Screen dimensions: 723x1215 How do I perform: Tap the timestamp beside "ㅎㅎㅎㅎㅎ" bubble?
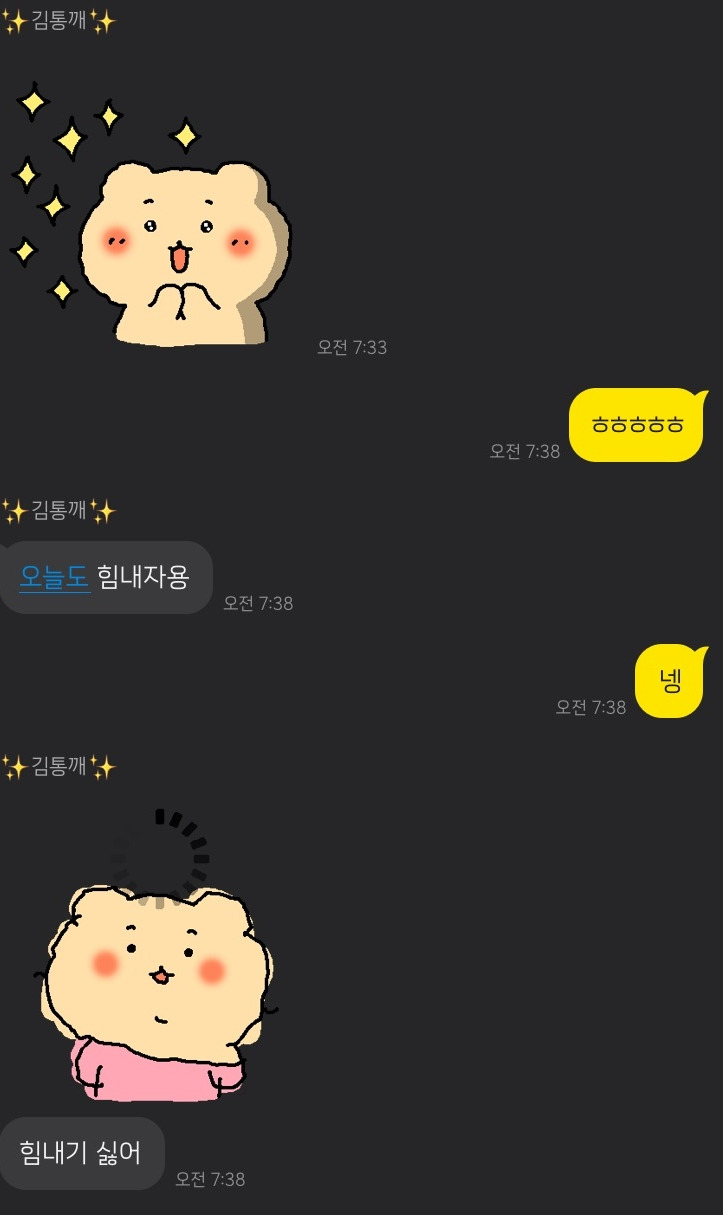click(524, 451)
